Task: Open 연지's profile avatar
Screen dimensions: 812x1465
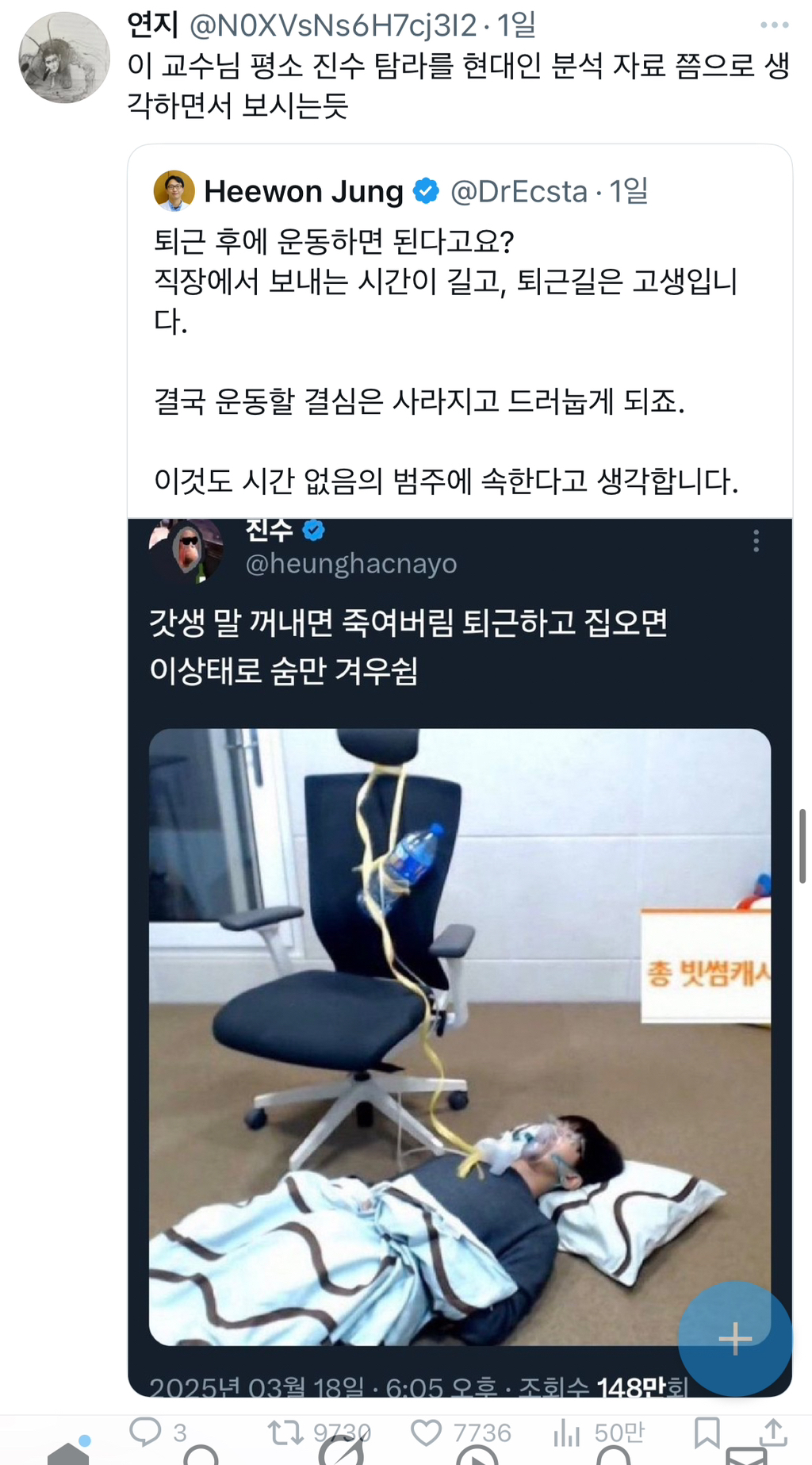Action: point(64,58)
